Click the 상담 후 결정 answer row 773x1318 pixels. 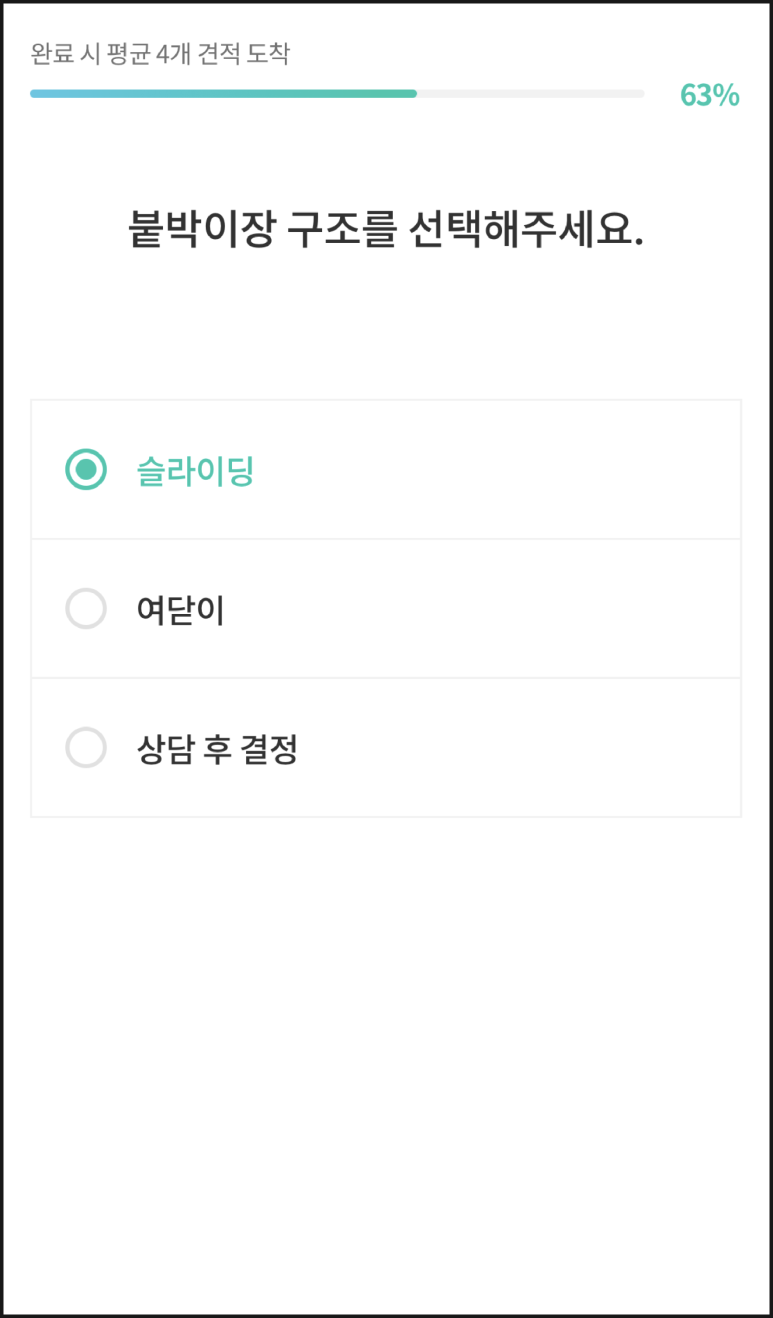(386, 748)
